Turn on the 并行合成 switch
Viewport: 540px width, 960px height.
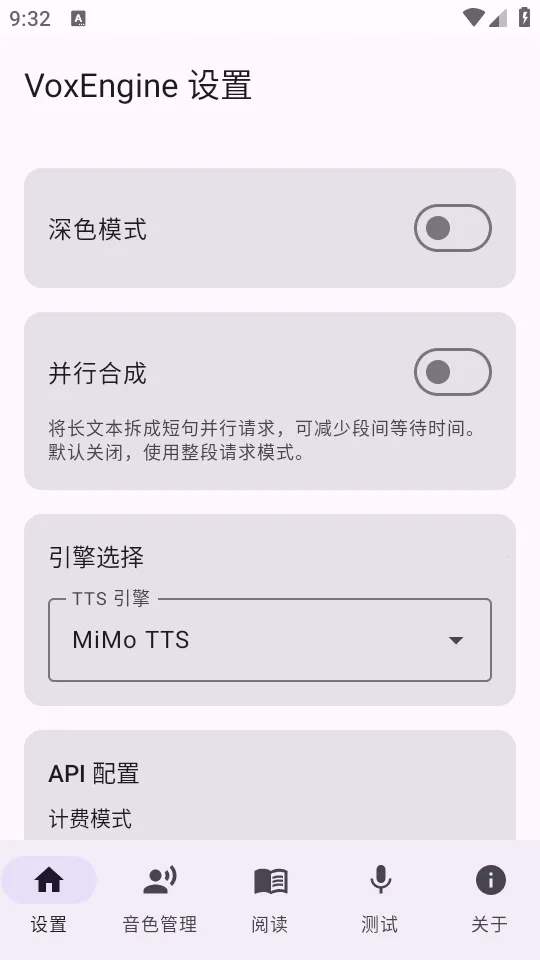452,372
